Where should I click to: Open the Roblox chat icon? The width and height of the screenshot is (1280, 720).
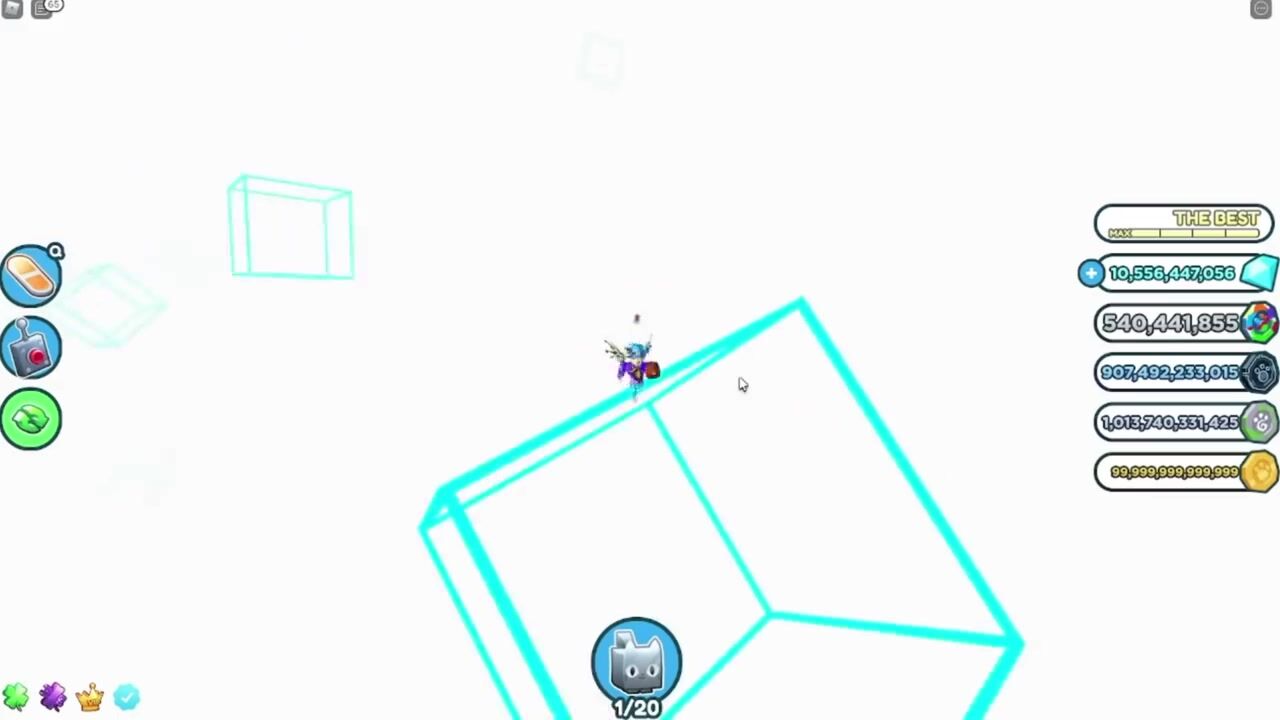pos(43,9)
